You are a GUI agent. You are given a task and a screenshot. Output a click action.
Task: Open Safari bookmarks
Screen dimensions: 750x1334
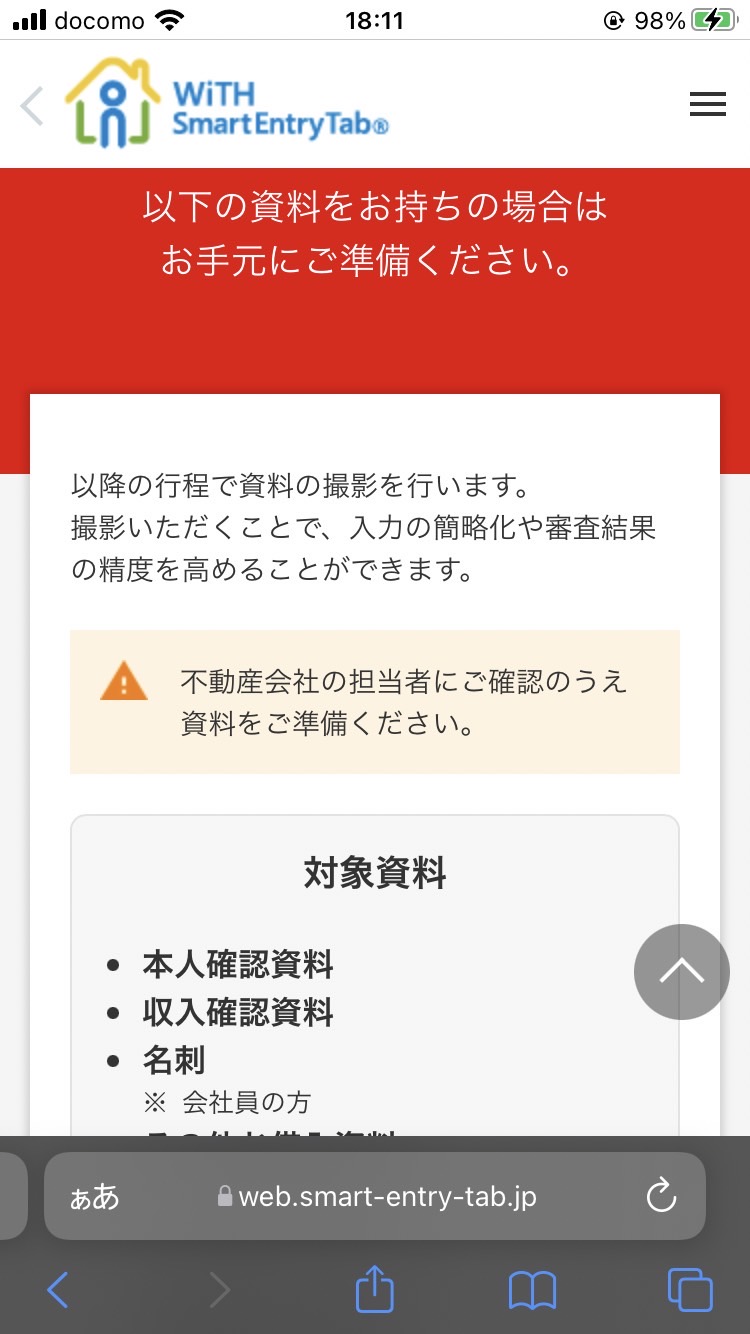532,1290
